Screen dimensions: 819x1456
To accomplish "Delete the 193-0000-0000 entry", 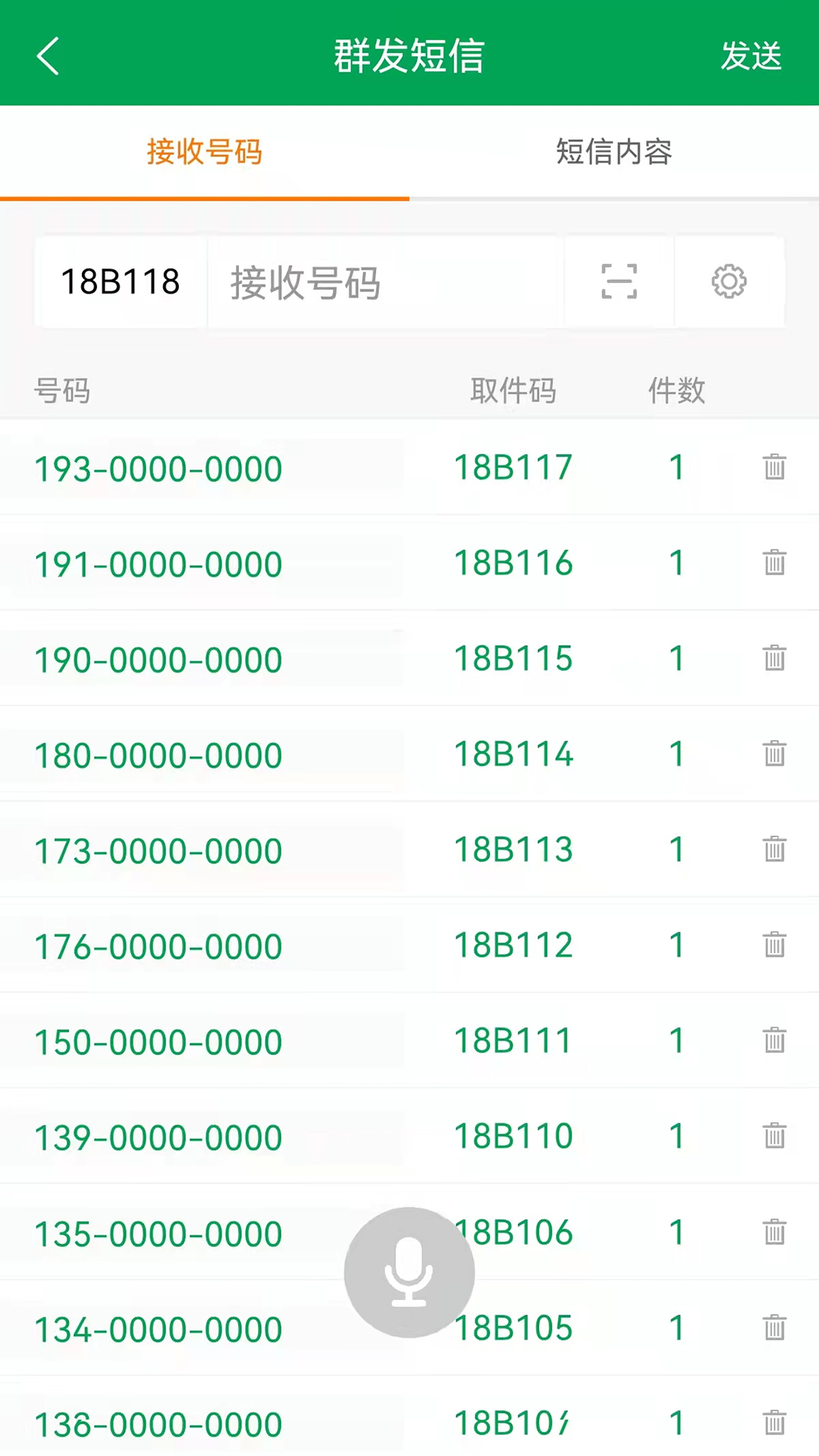I will tap(774, 467).
